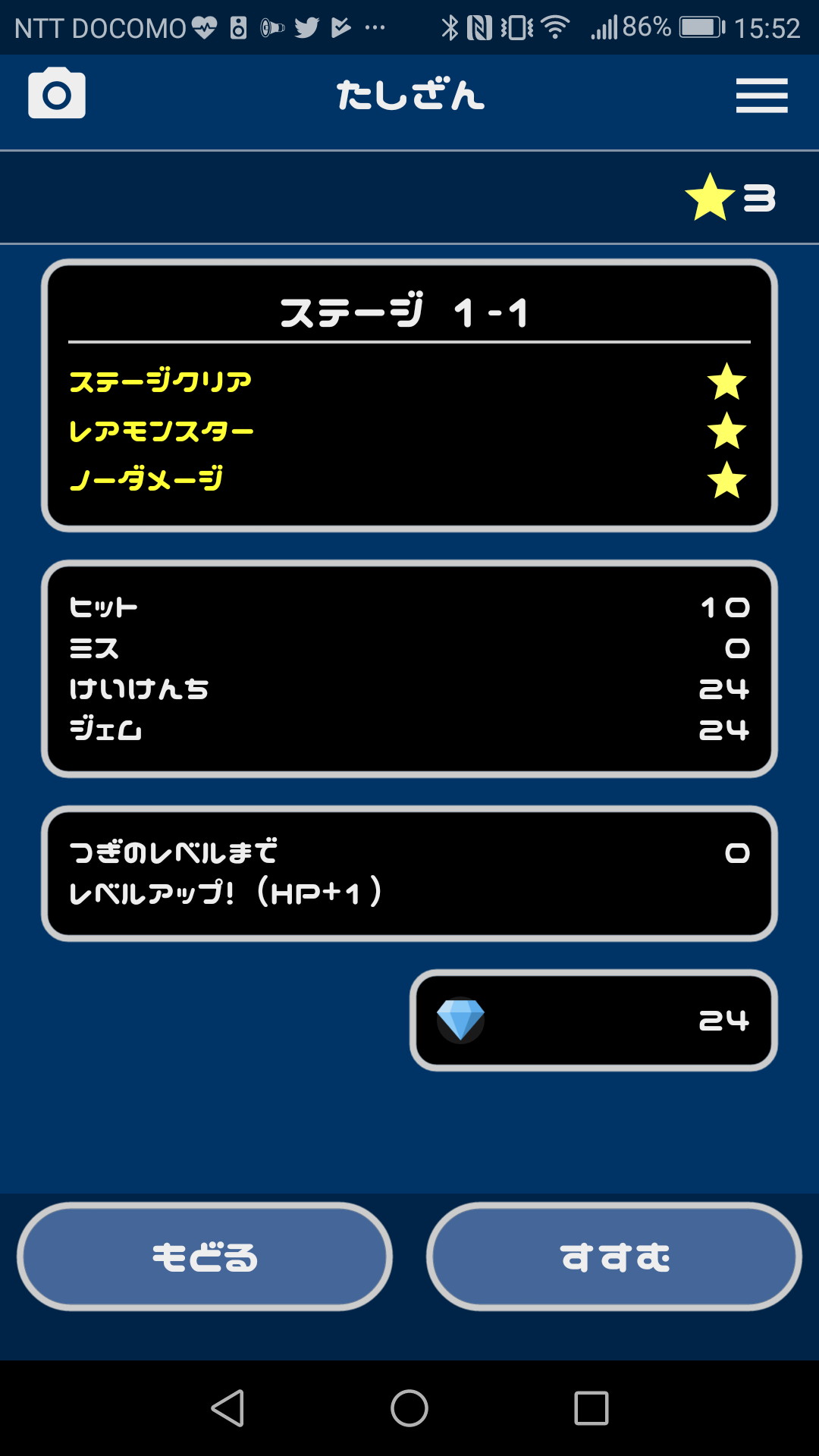Viewport: 819px width, 1456px height.
Task: Open the recent apps overview
Action: (591, 1408)
